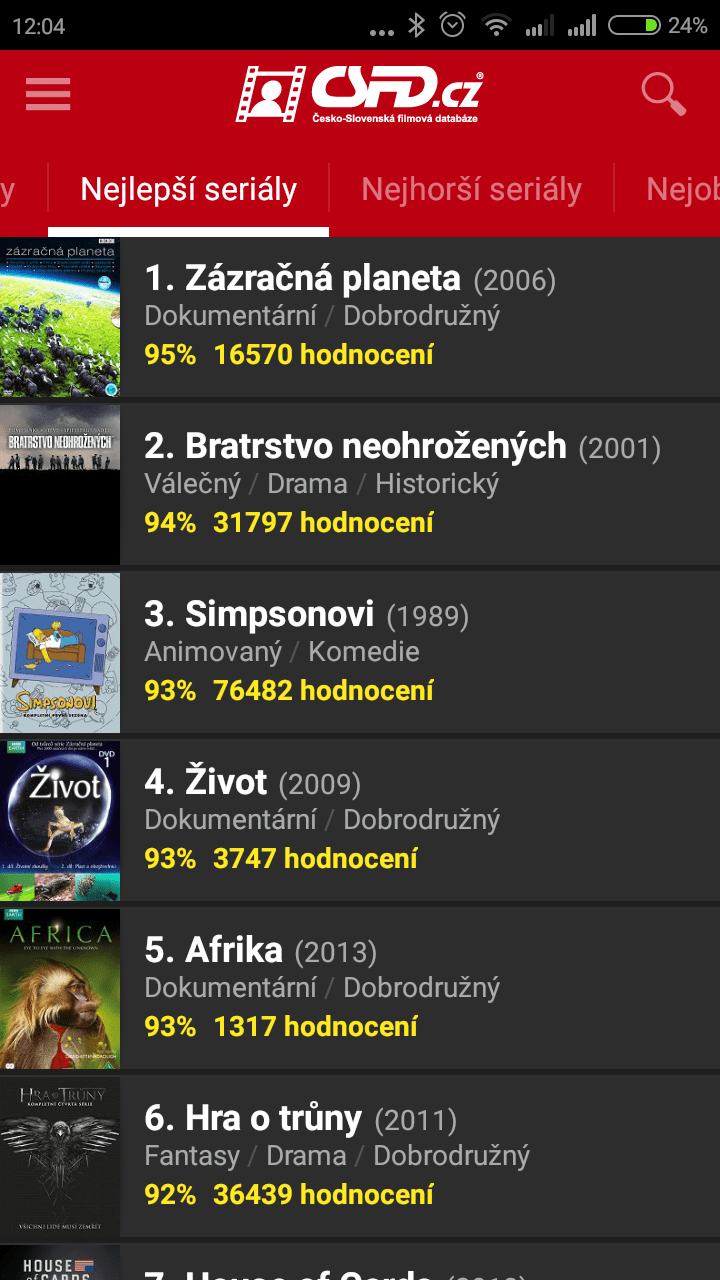The width and height of the screenshot is (720, 1280).
Task: Open the Život documentary series
Action: [360, 821]
